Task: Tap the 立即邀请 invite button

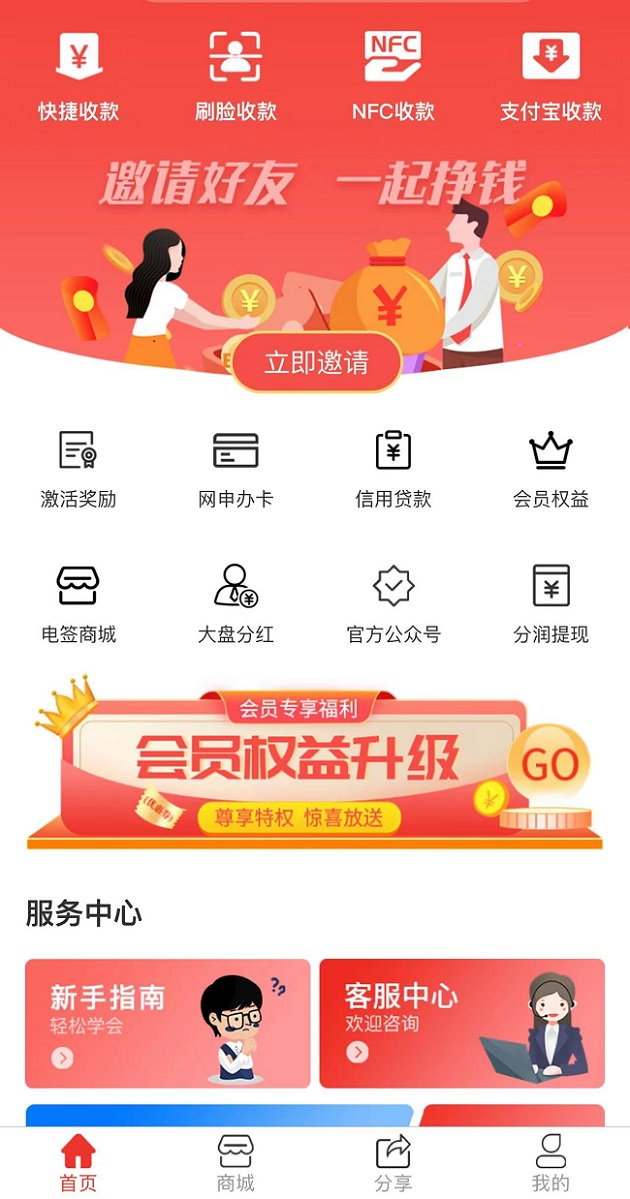Action: point(316,362)
